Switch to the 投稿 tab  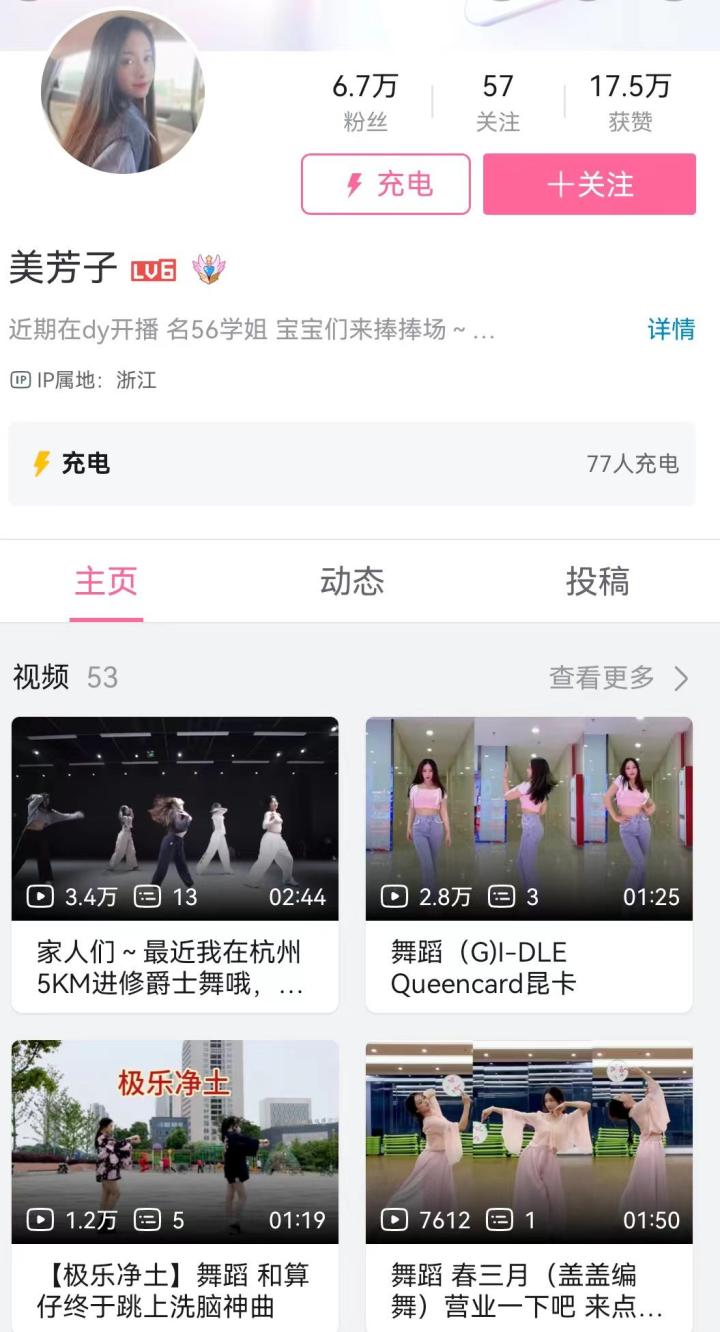pos(597,582)
